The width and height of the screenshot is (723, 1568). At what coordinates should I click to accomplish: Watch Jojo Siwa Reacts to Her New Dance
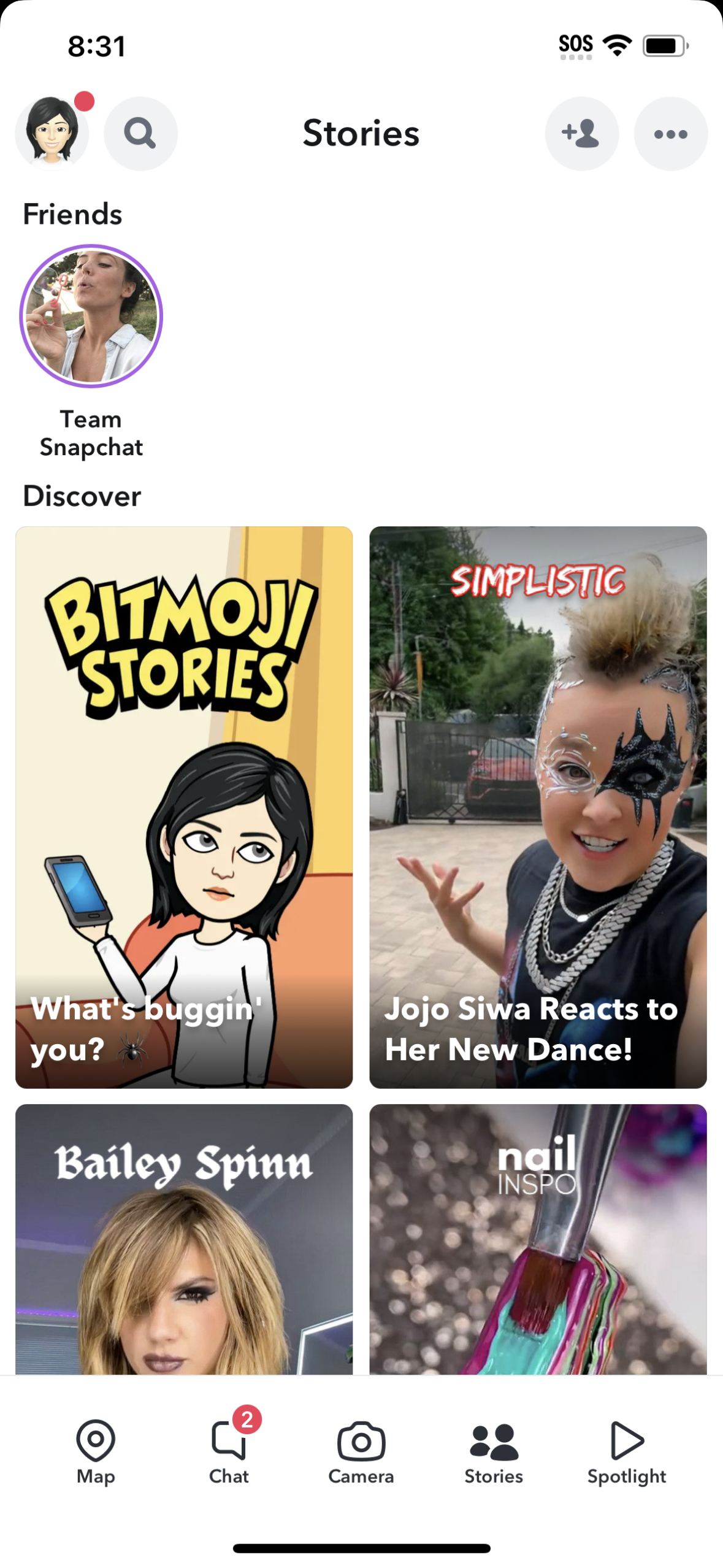point(537,806)
